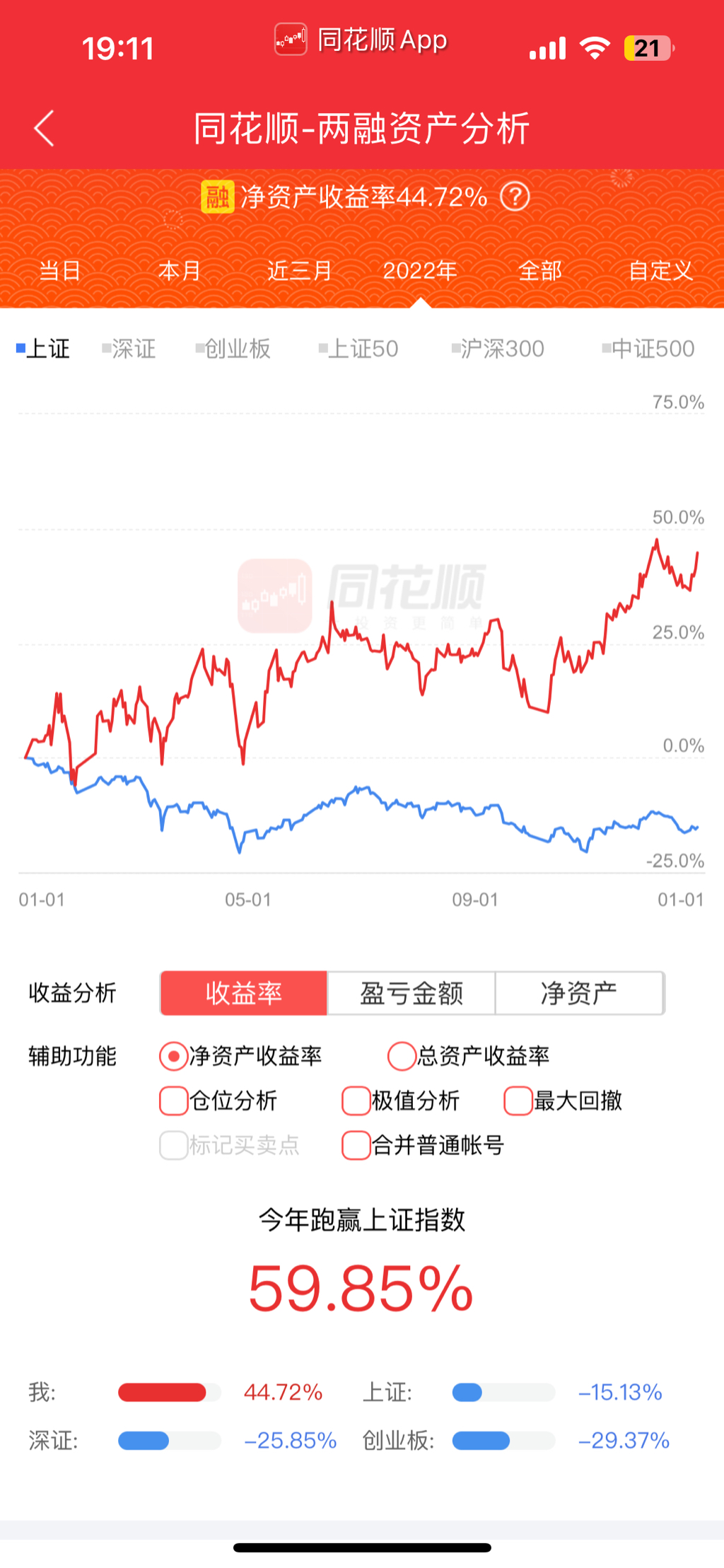The height and width of the screenshot is (1568, 724).
Task: Switch analysis to 净资产 view
Action: tap(579, 994)
